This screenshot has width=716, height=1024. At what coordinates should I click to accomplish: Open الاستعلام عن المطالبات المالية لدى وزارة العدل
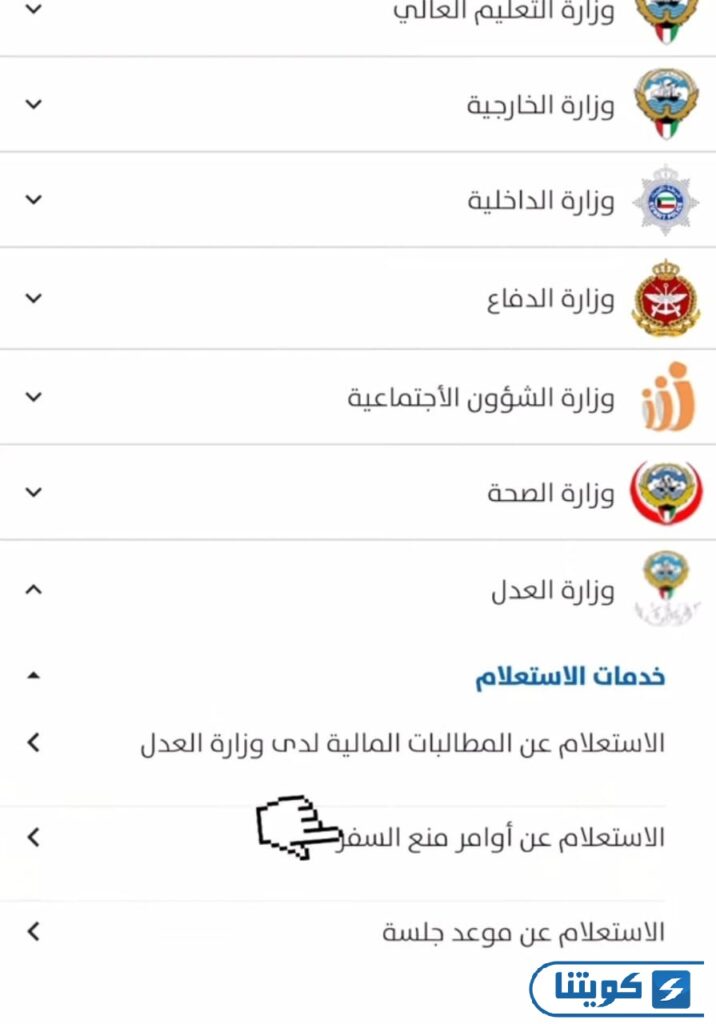tap(402, 743)
